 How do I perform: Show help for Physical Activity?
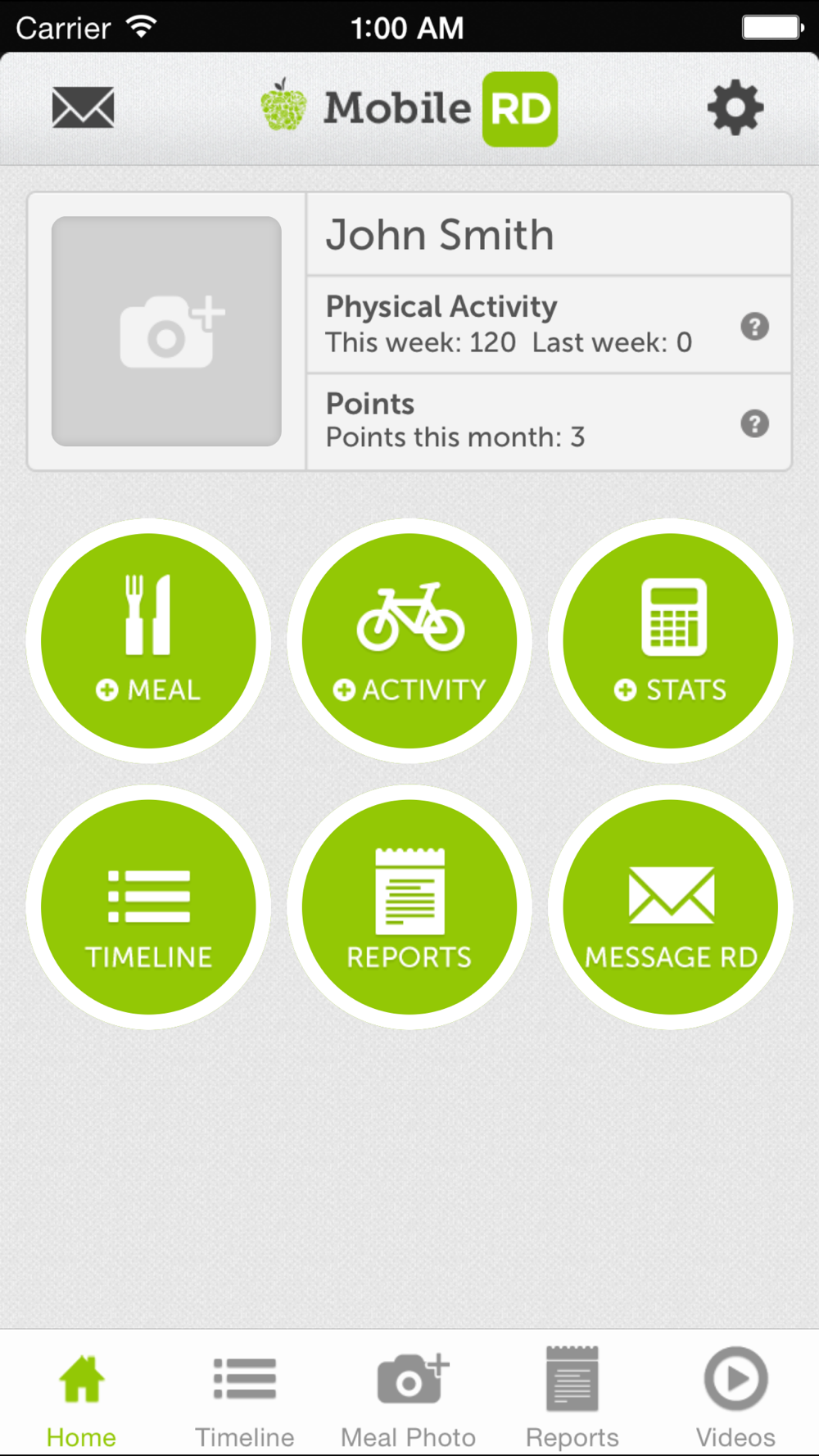point(754,327)
